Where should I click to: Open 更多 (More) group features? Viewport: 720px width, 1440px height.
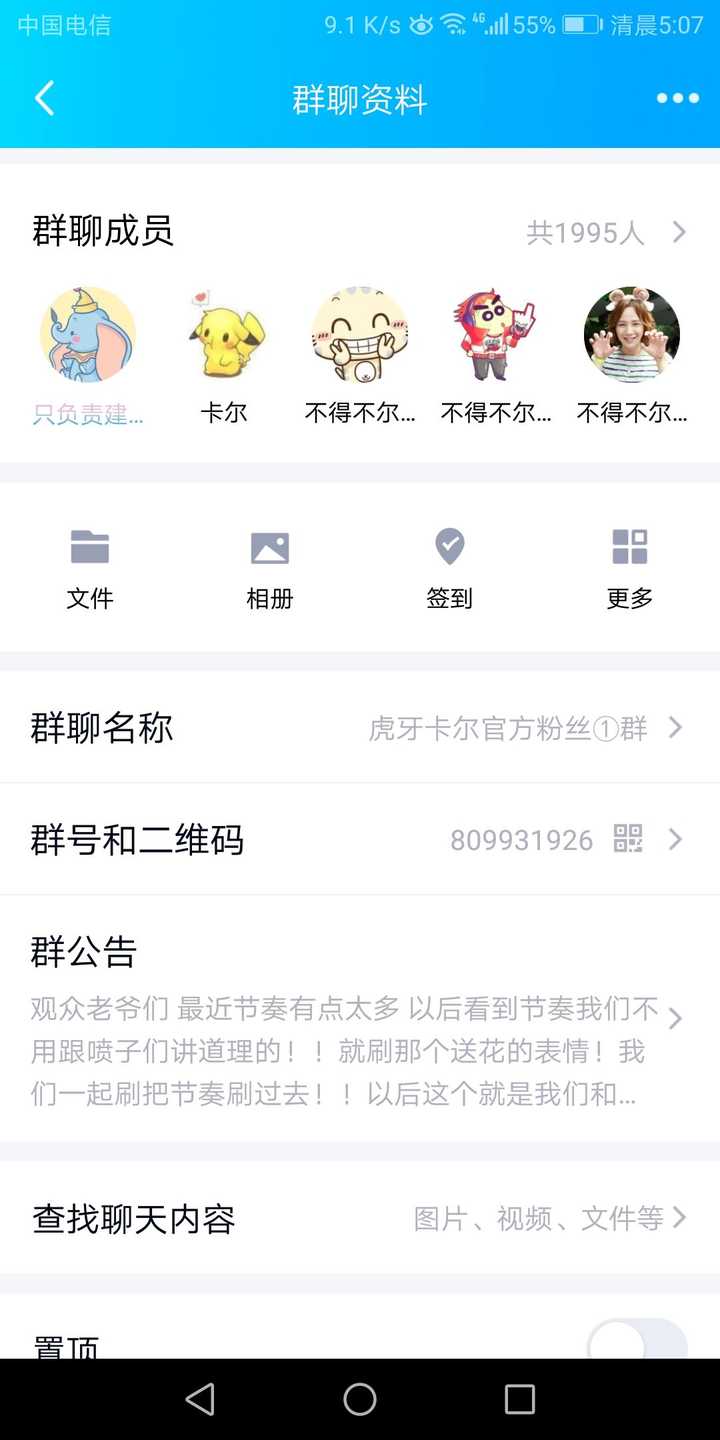629,565
